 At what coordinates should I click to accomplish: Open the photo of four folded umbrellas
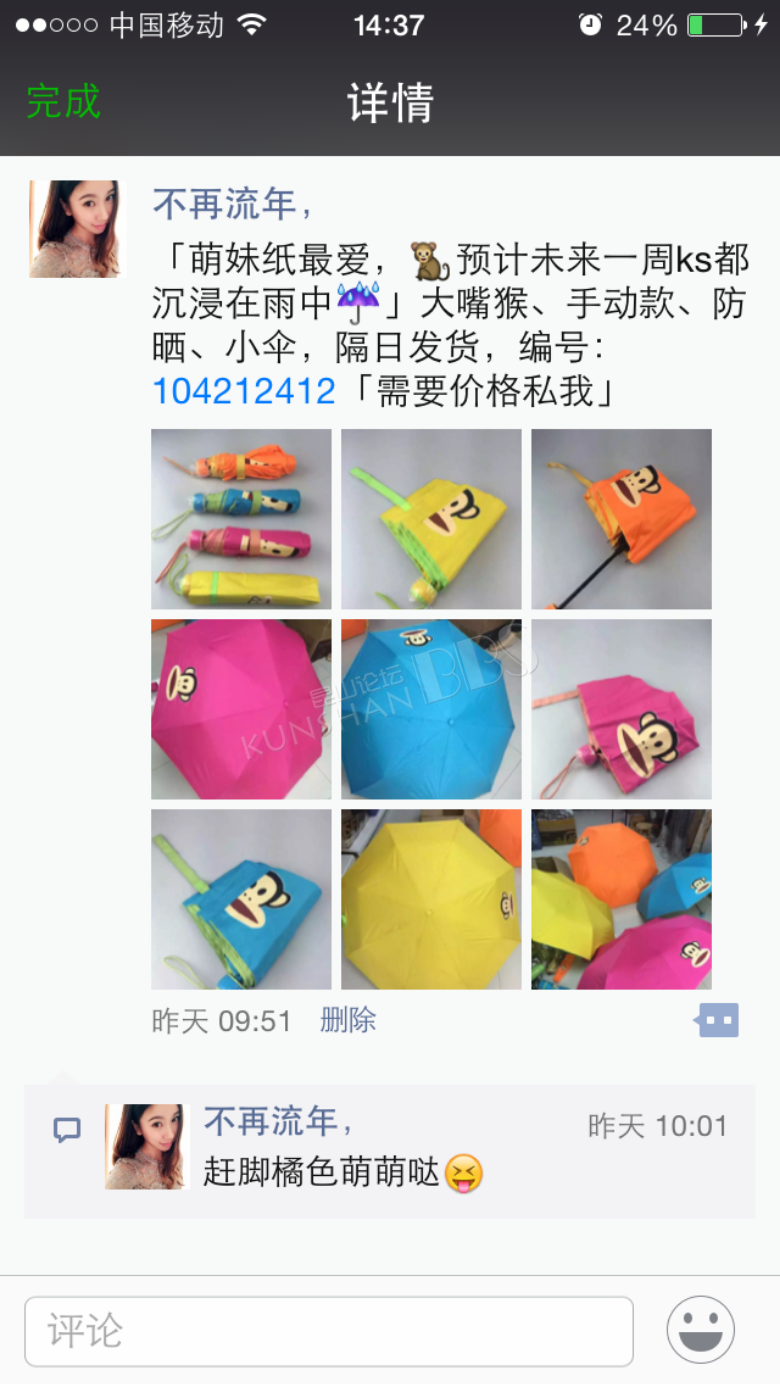point(241,519)
